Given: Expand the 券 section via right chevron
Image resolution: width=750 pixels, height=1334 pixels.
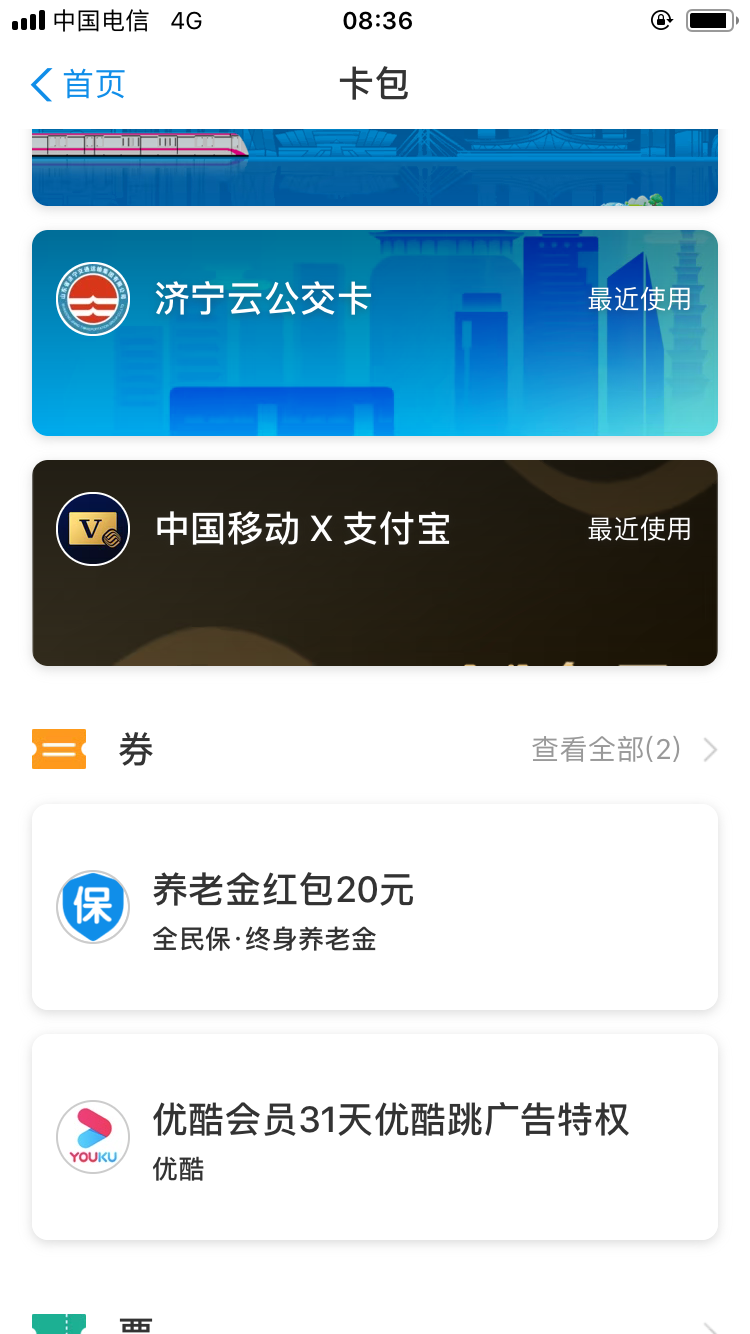Looking at the screenshot, I should (x=710, y=748).
